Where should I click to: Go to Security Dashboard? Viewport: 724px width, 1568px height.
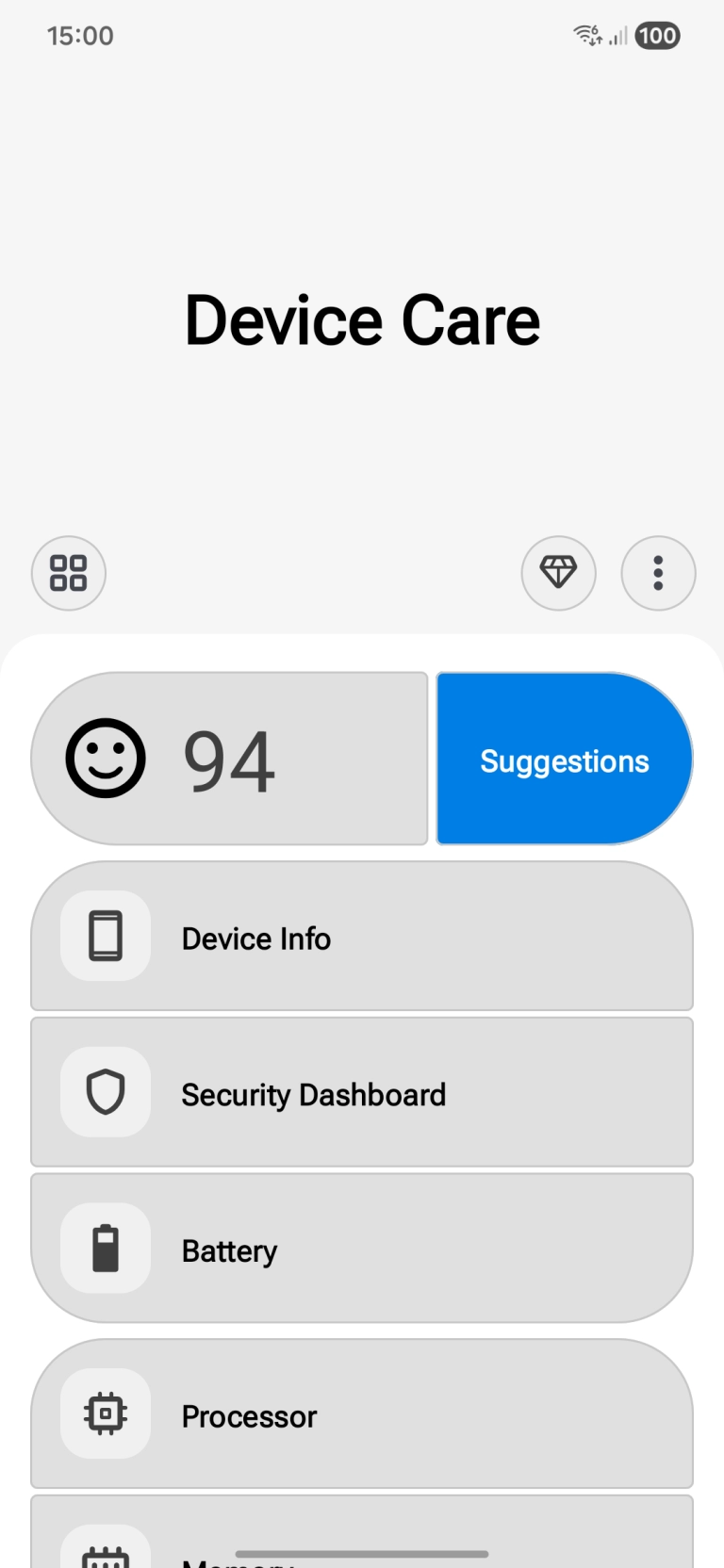point(362,1093)
